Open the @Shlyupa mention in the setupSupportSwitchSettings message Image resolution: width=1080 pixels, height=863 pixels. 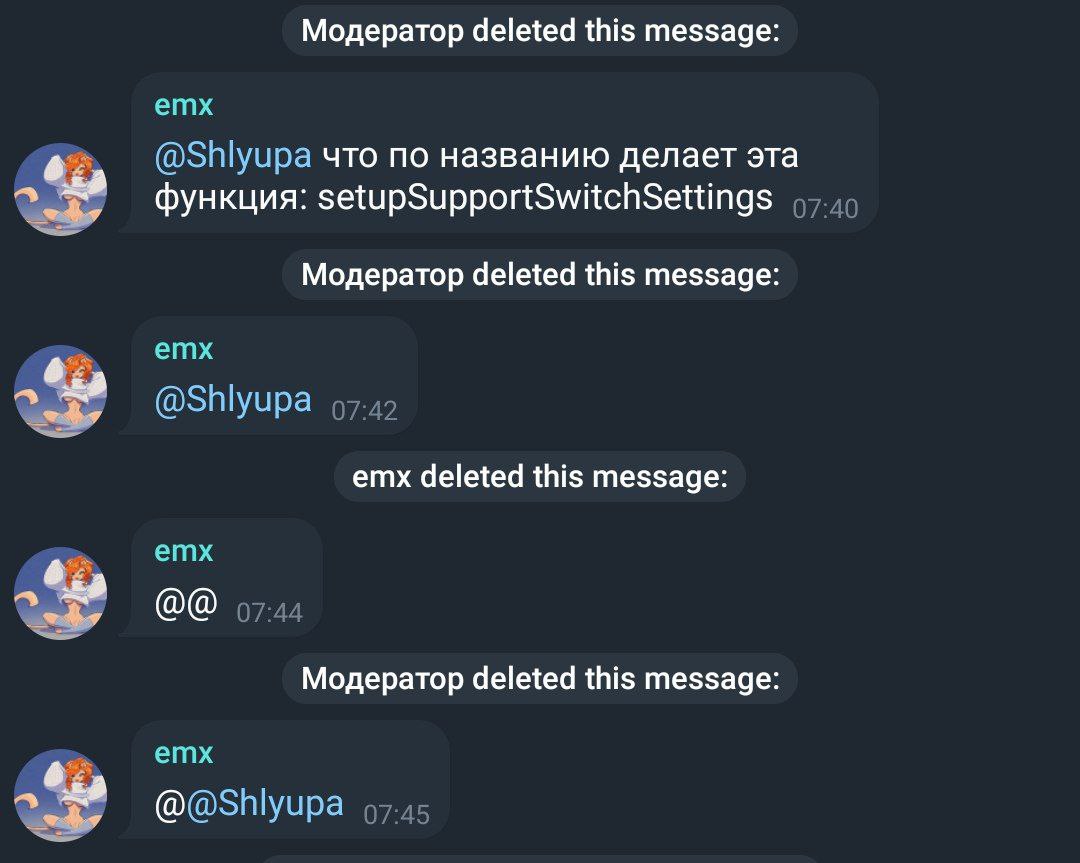click(233, 157)
